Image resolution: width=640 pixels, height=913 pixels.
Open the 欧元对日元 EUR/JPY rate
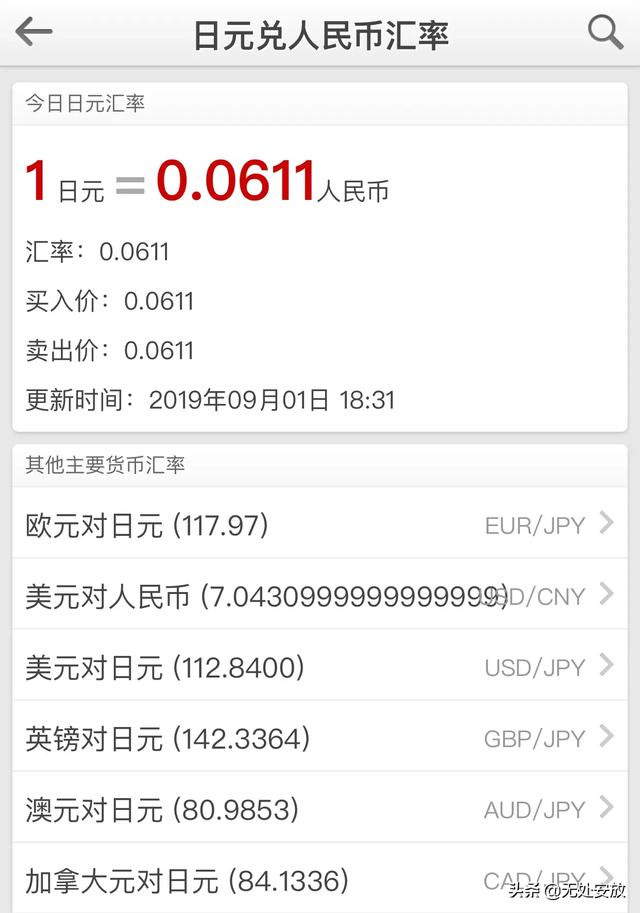319,524
